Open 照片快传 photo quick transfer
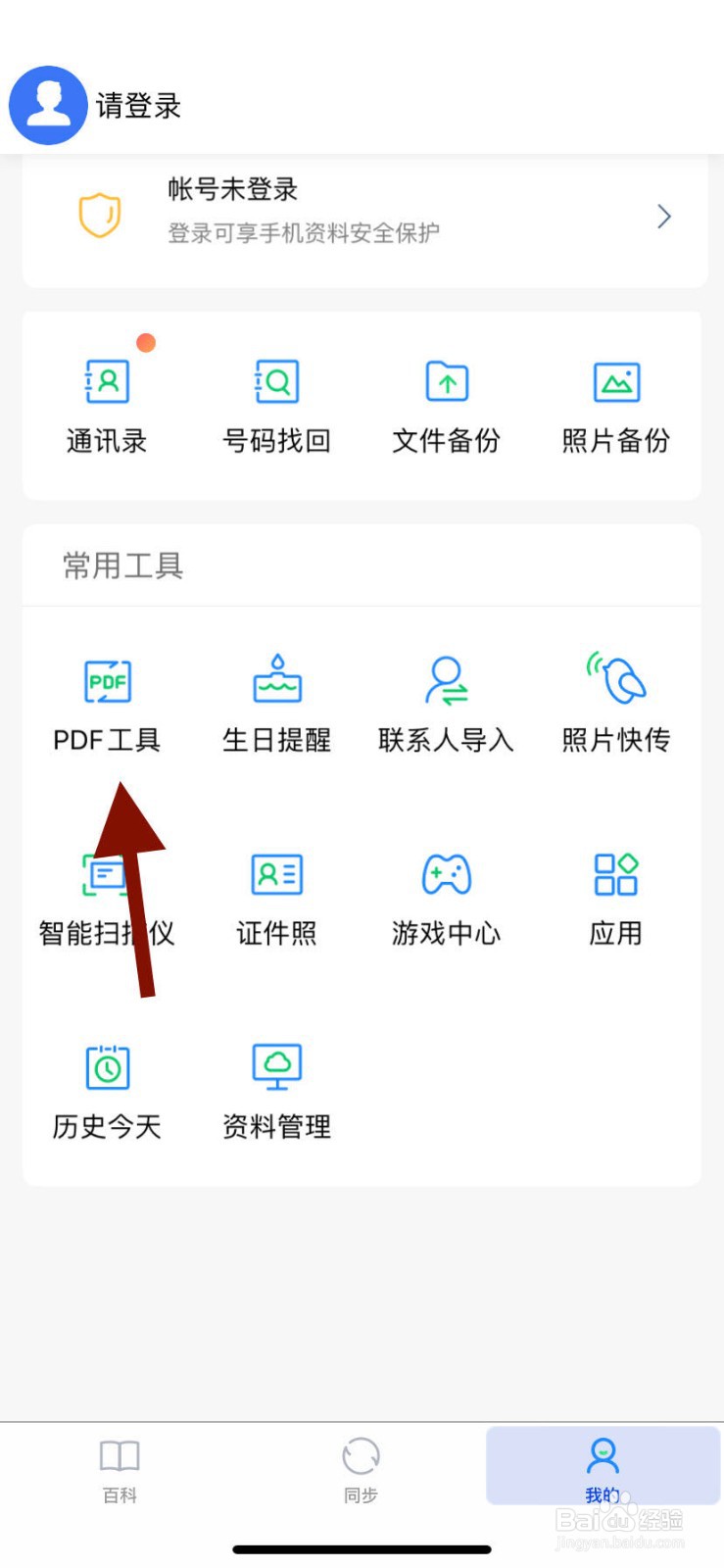Image resolution: width=724 pixels, height=1568 pixels. (615, 701)
